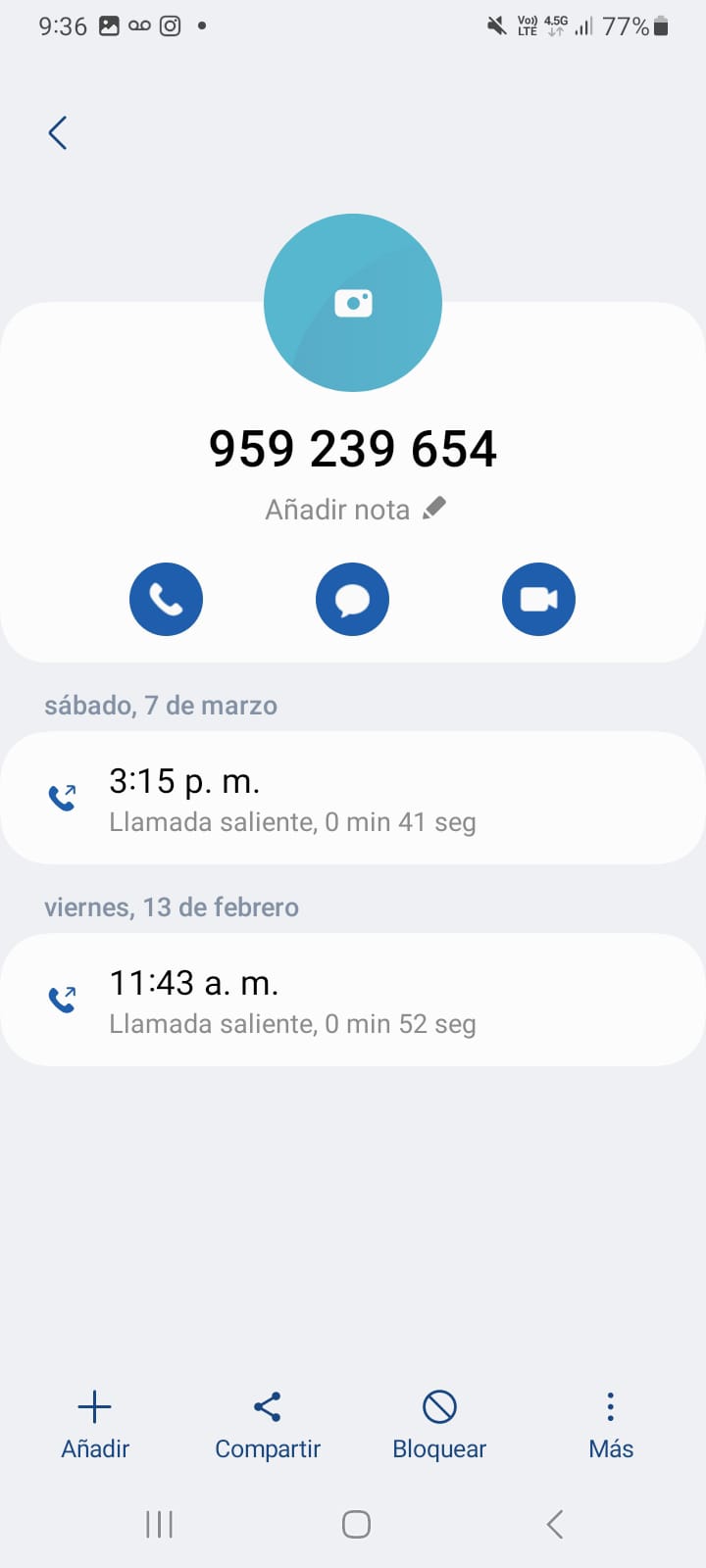
Task: Go back using the top arrow
Action: click(x=58, y=132)
